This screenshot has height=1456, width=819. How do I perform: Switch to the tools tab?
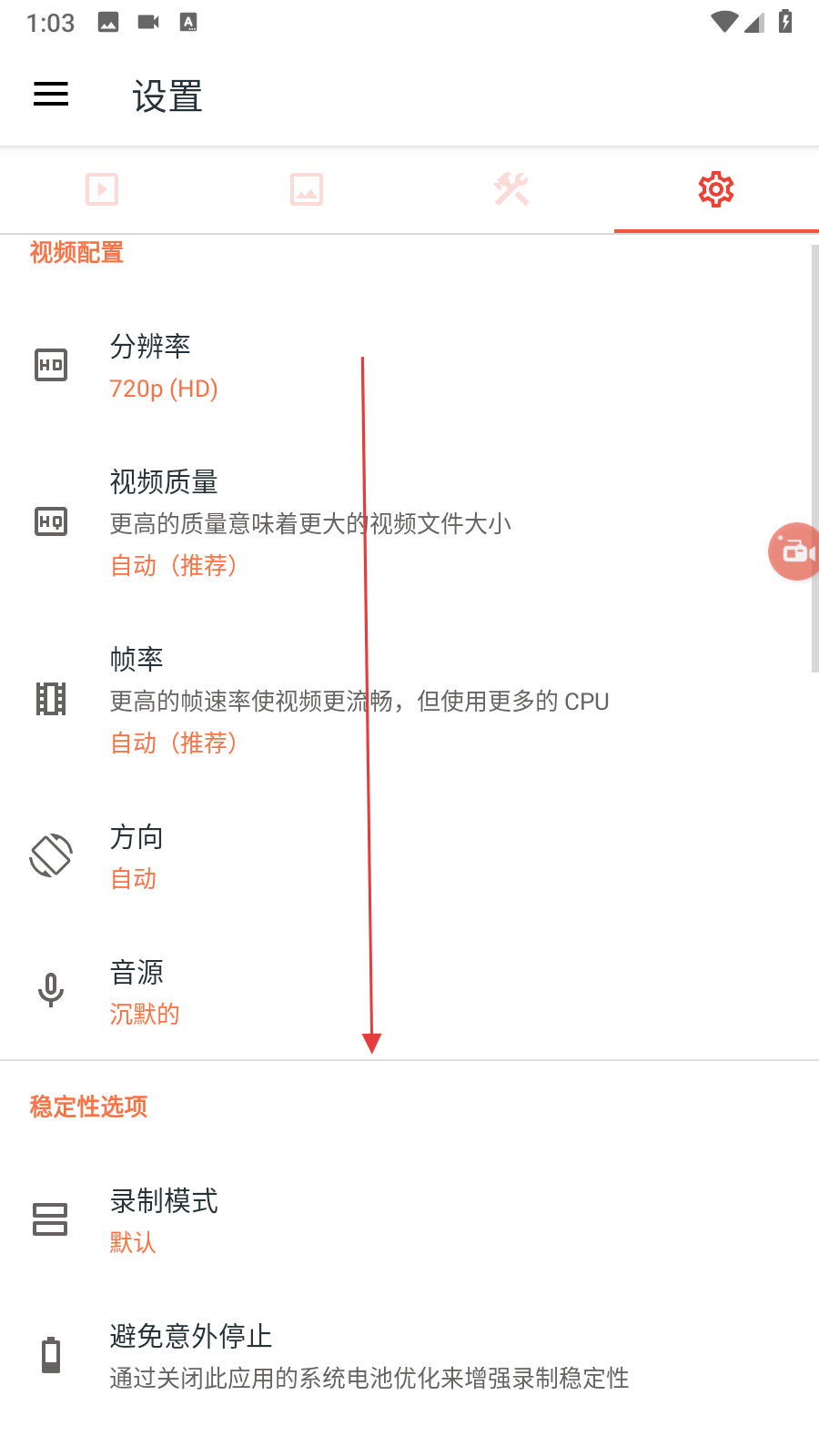click(511, 189)
